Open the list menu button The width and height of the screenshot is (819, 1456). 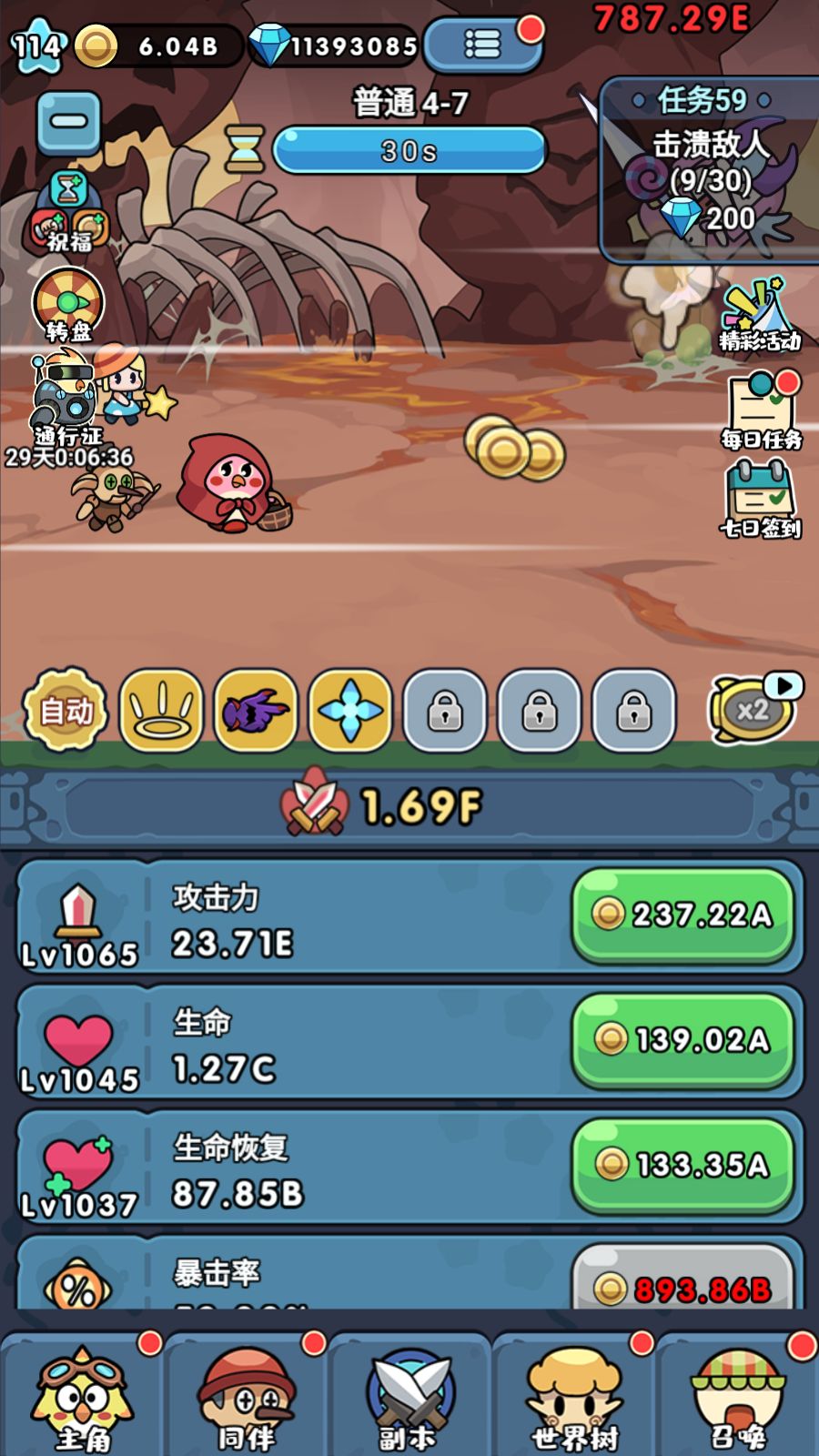point(482,44)
